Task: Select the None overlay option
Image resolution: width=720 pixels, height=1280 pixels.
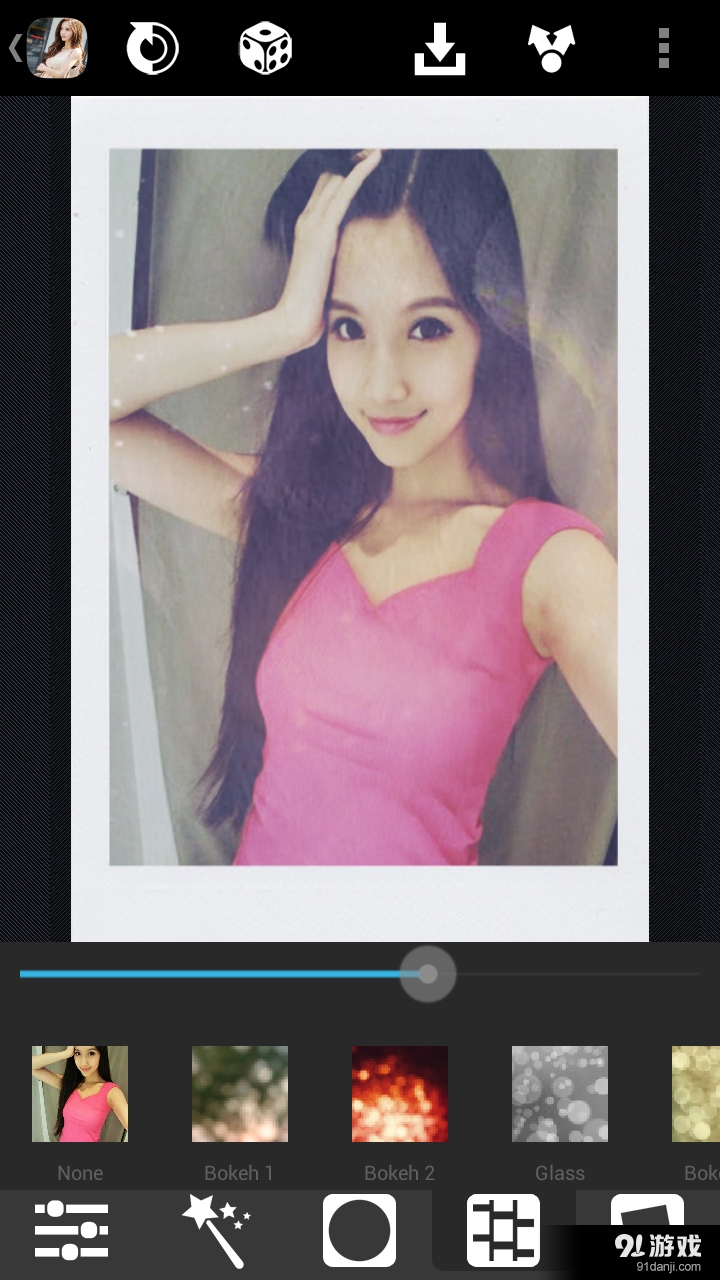Action: coord(80,1094)
